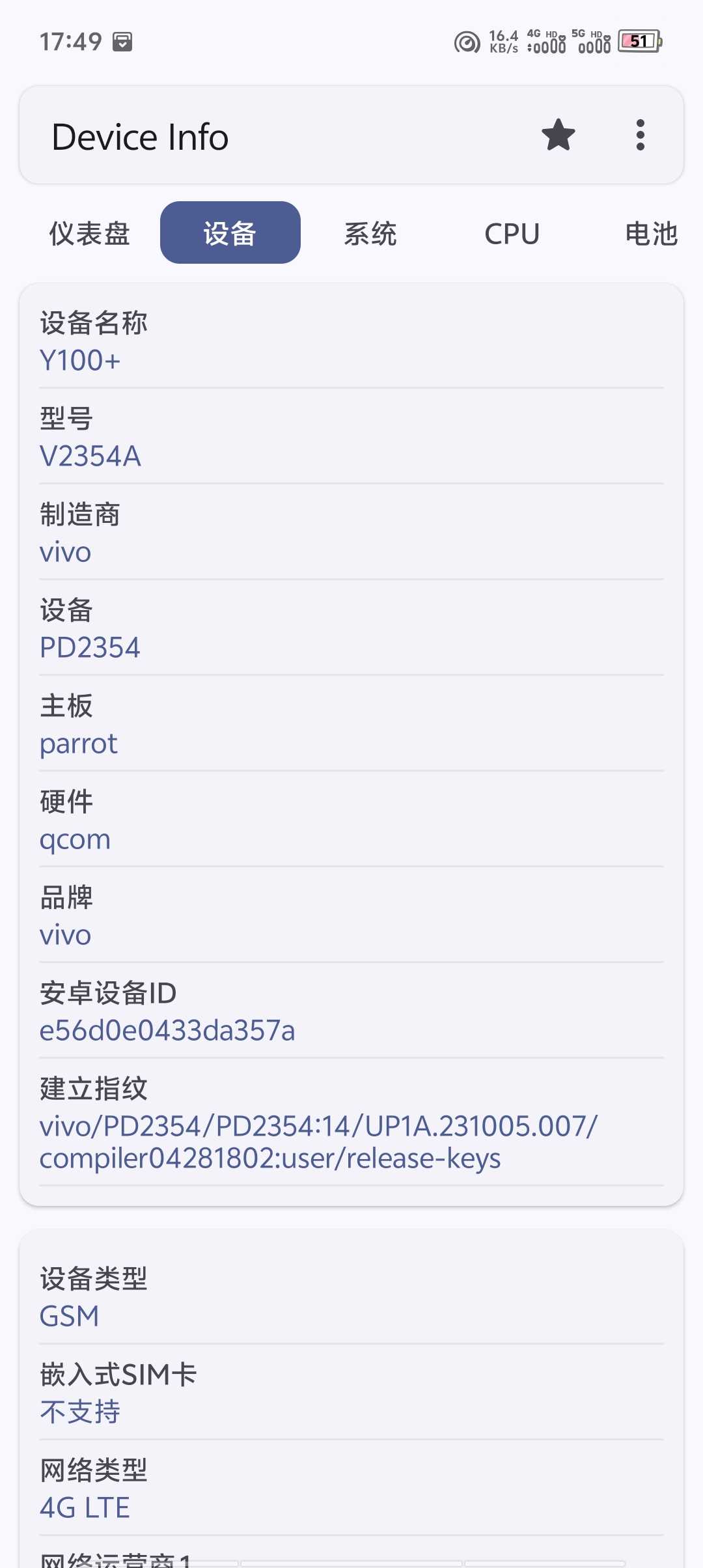Screen dimensions: 703x1568
Task: Select the 设备 tab
Action: 230,233
